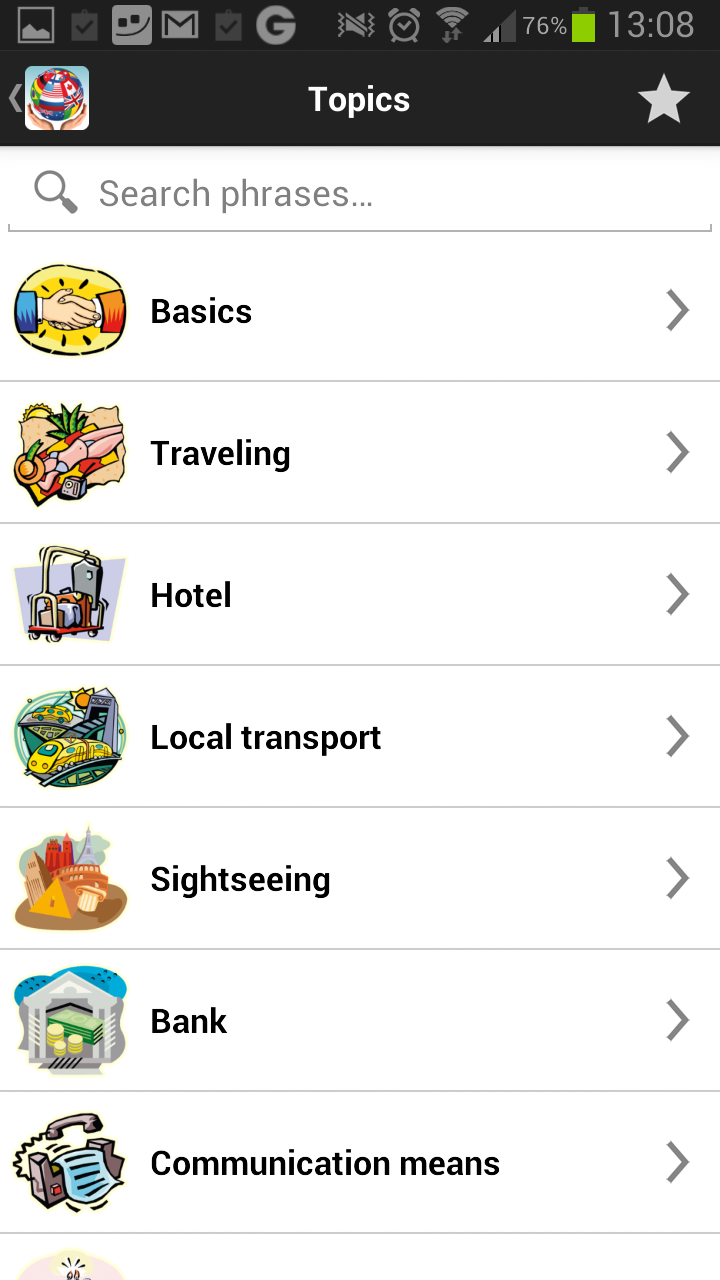Open Communication means phrases
The height and width of the screenshot is (1280, 720).
pyautogui.click(x=360, y=1163)
